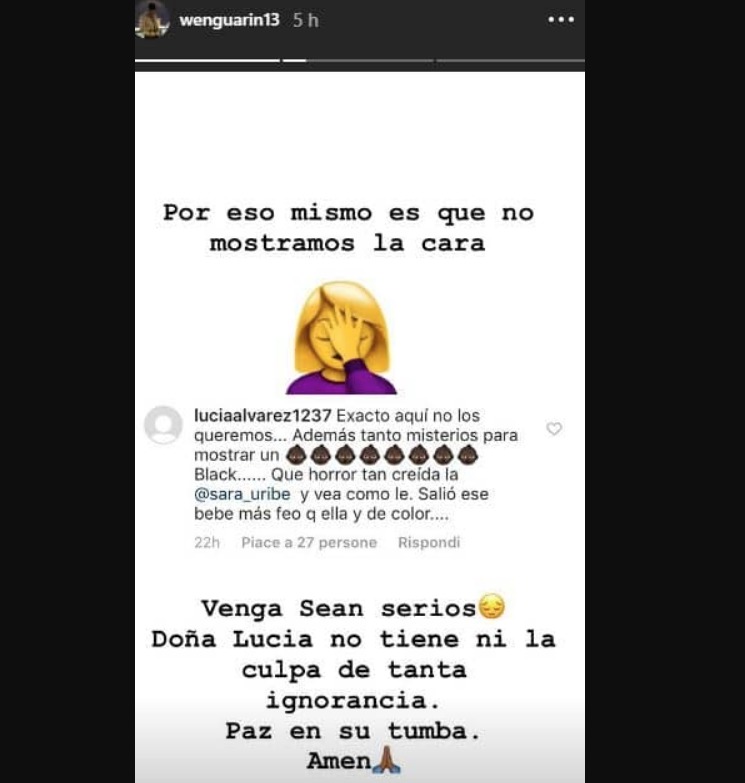Open the story's three-dot options menu
This screenshot has width=745, height=783.
(562, 20)
